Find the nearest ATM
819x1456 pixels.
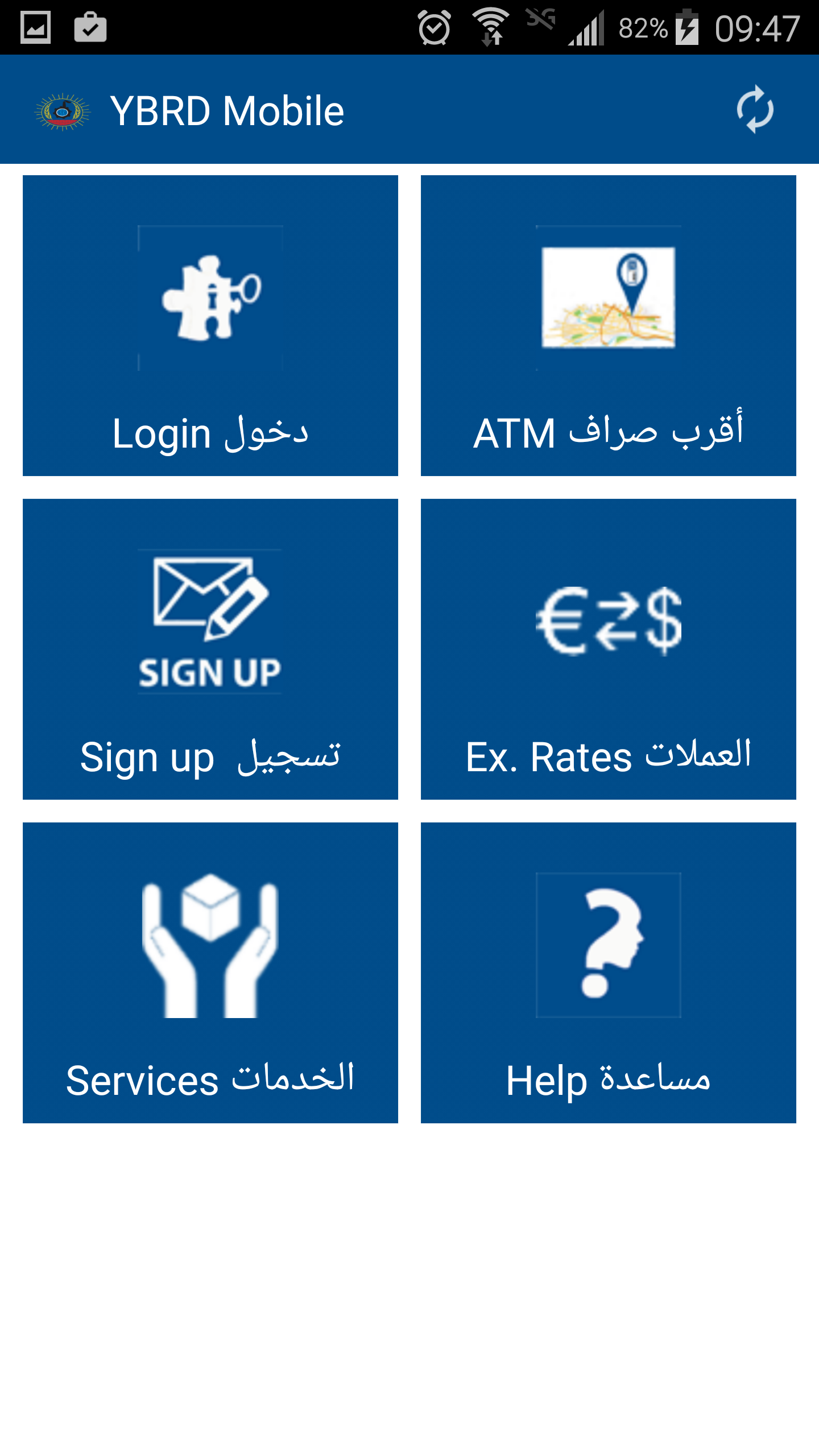(609, 325)
